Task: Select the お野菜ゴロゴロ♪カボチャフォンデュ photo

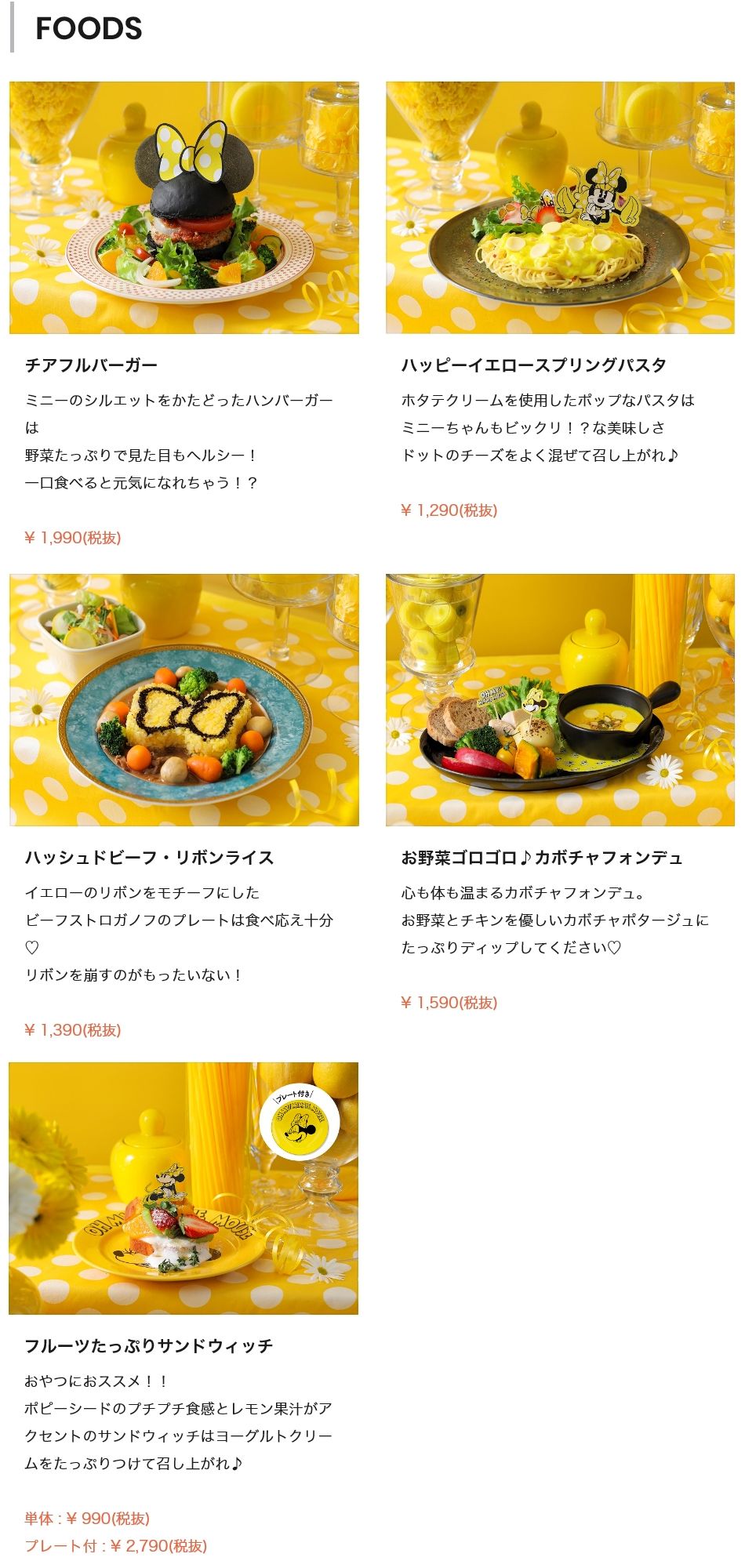Action: point(560,699)
